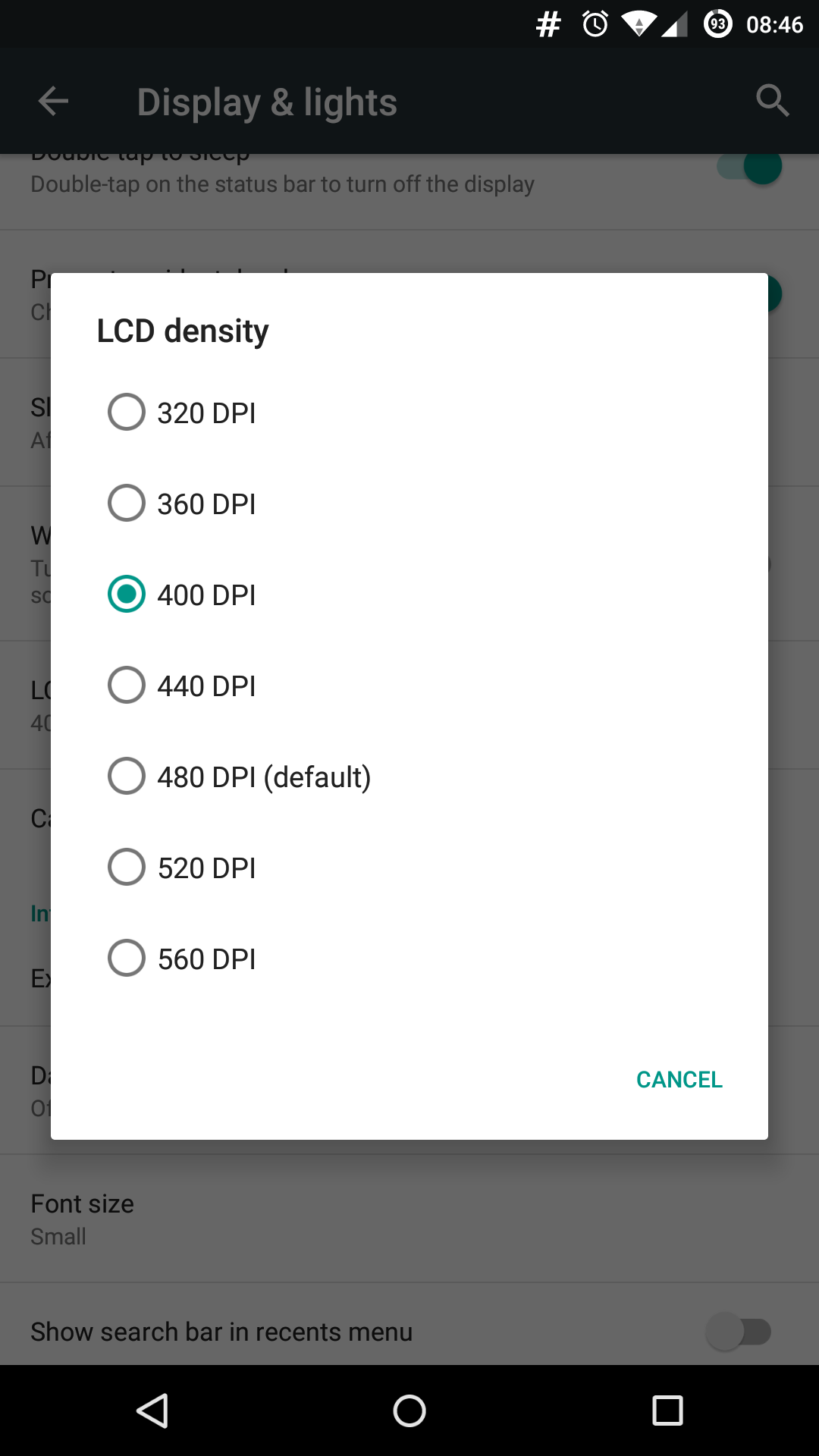This screenshot has height=1456, width=819.
Task: Select the 320 DPI option
Action: [409, 413]
